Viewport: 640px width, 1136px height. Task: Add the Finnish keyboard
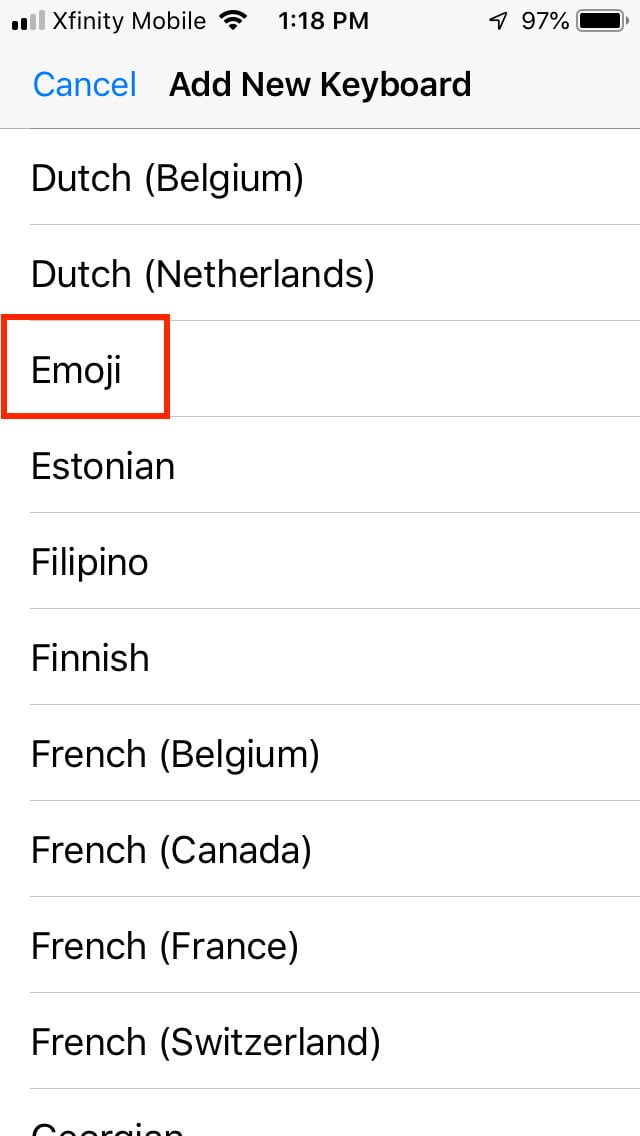90,658
